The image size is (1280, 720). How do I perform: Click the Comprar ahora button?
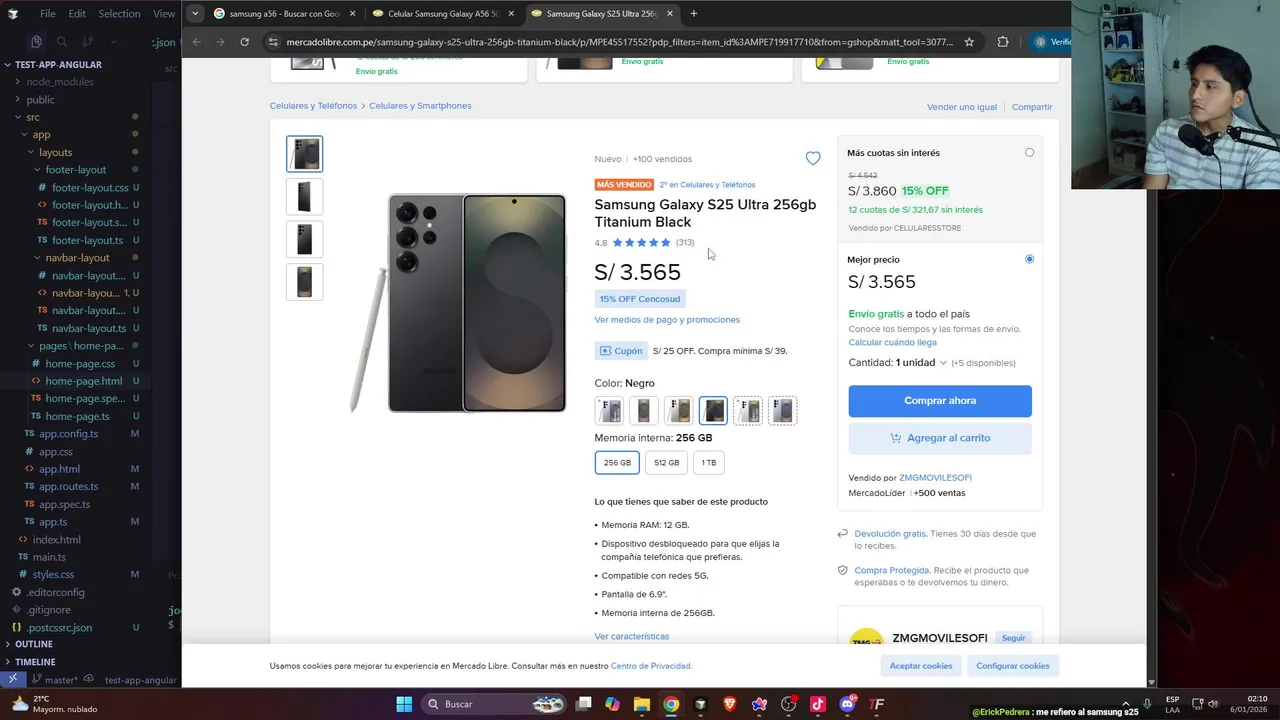[939, 401]
